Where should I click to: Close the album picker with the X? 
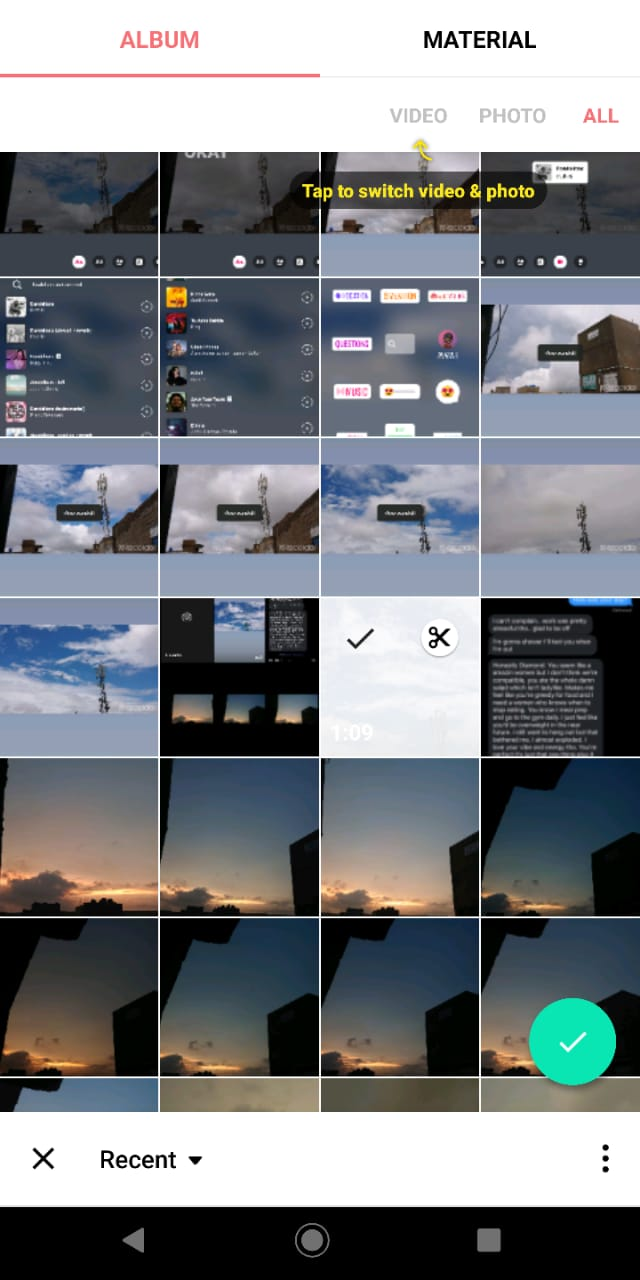point(43,1158)
